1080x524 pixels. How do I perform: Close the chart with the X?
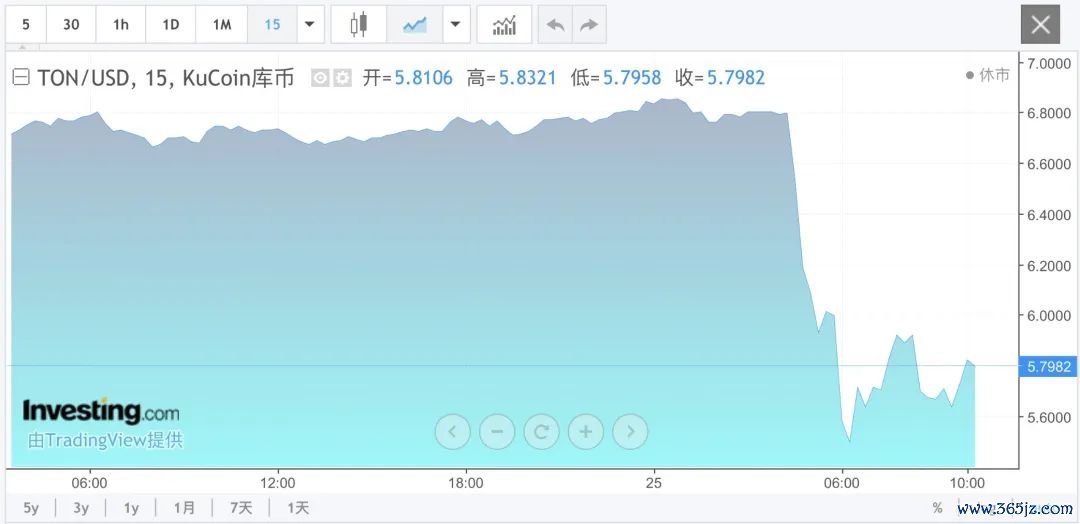pyautogui.click(x=1040, y=24)
